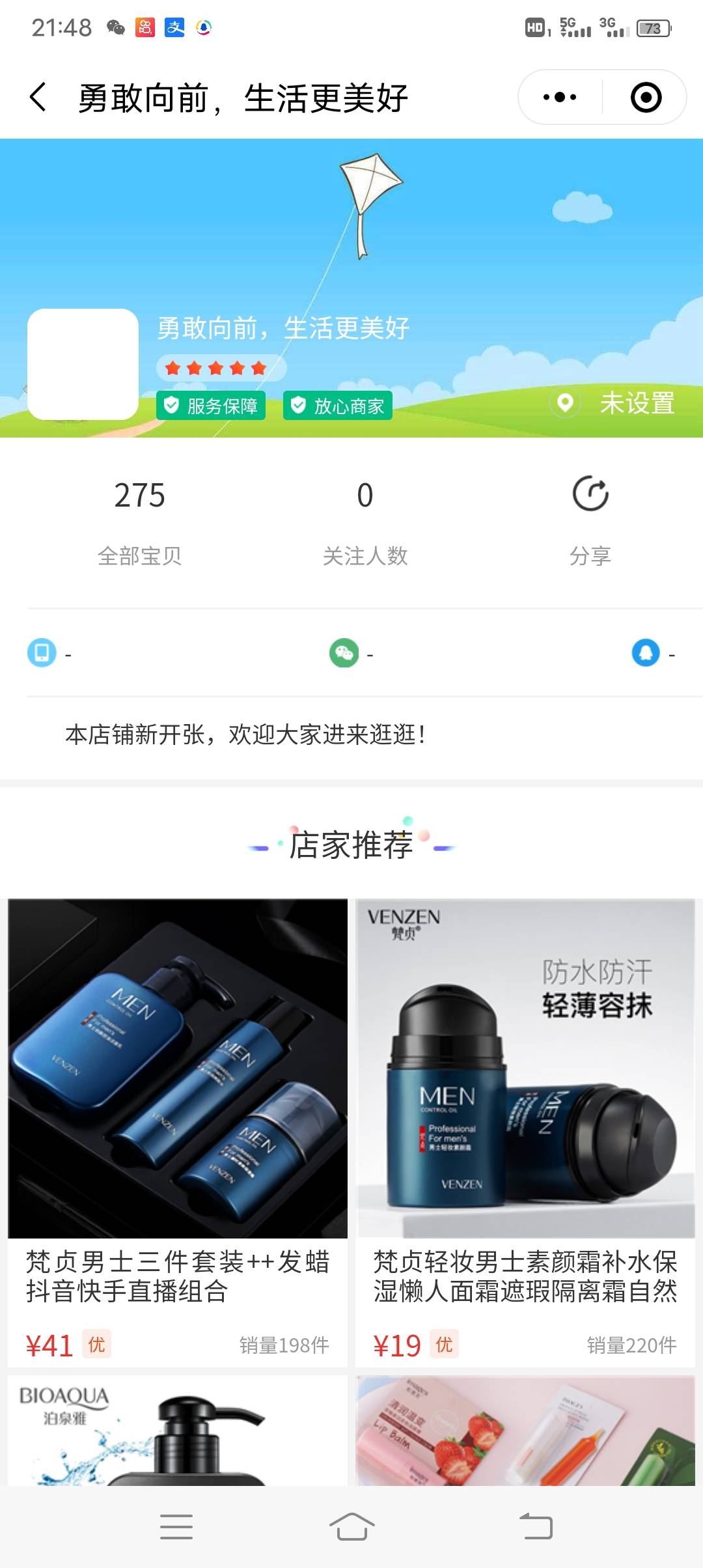
Task: Open the 服务保障 badge
Action: click(x=211, y=406)
